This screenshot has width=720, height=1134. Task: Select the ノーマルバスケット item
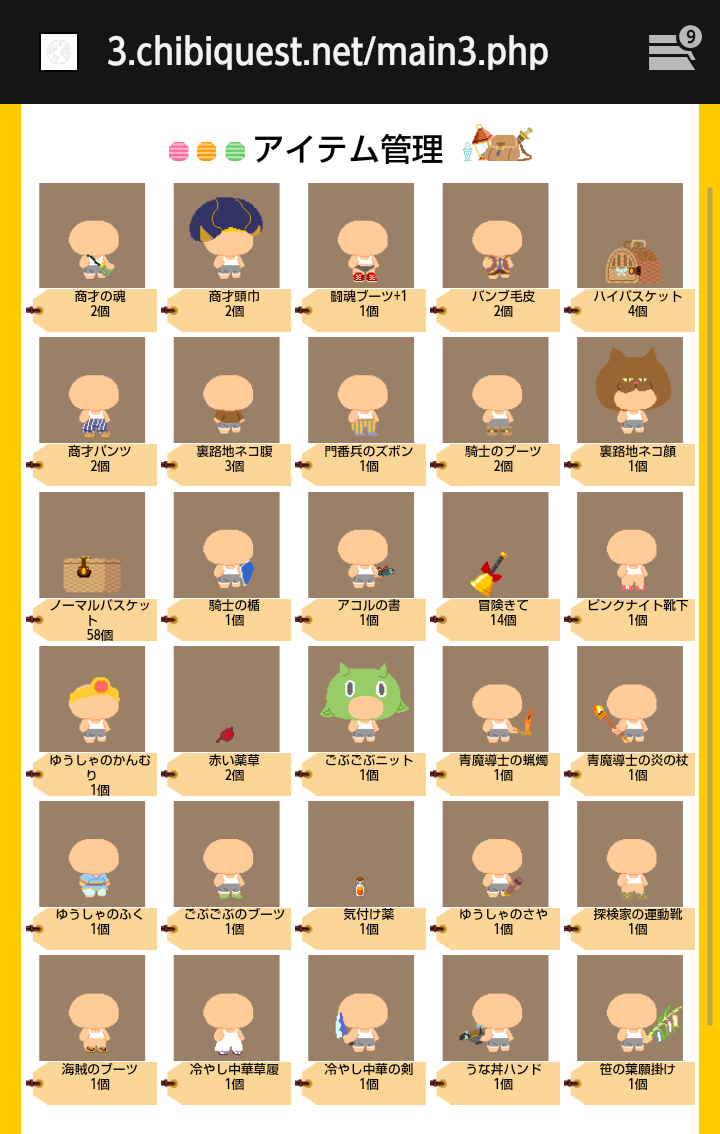(92, 545)
